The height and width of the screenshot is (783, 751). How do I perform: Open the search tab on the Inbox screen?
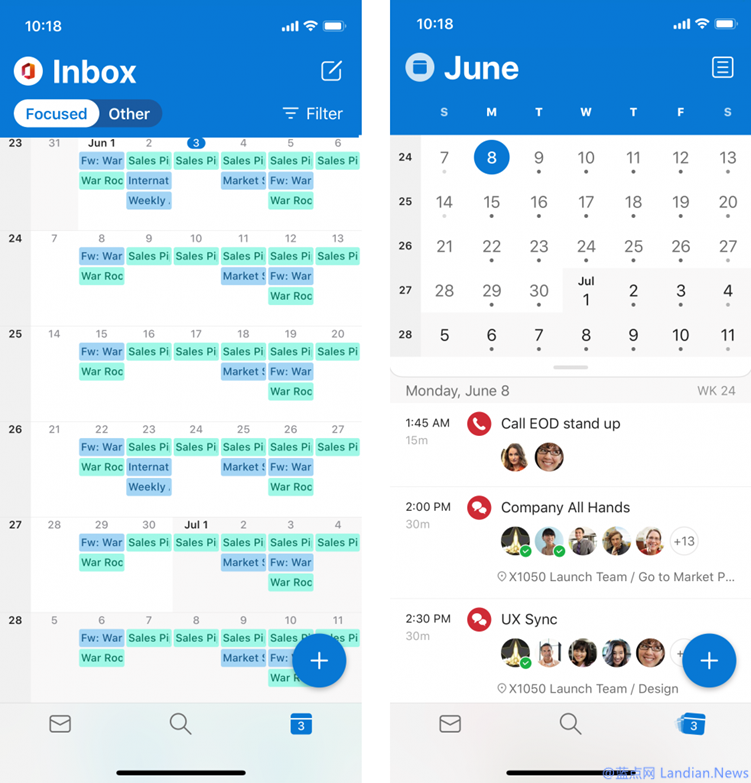[x=180, y=723]
